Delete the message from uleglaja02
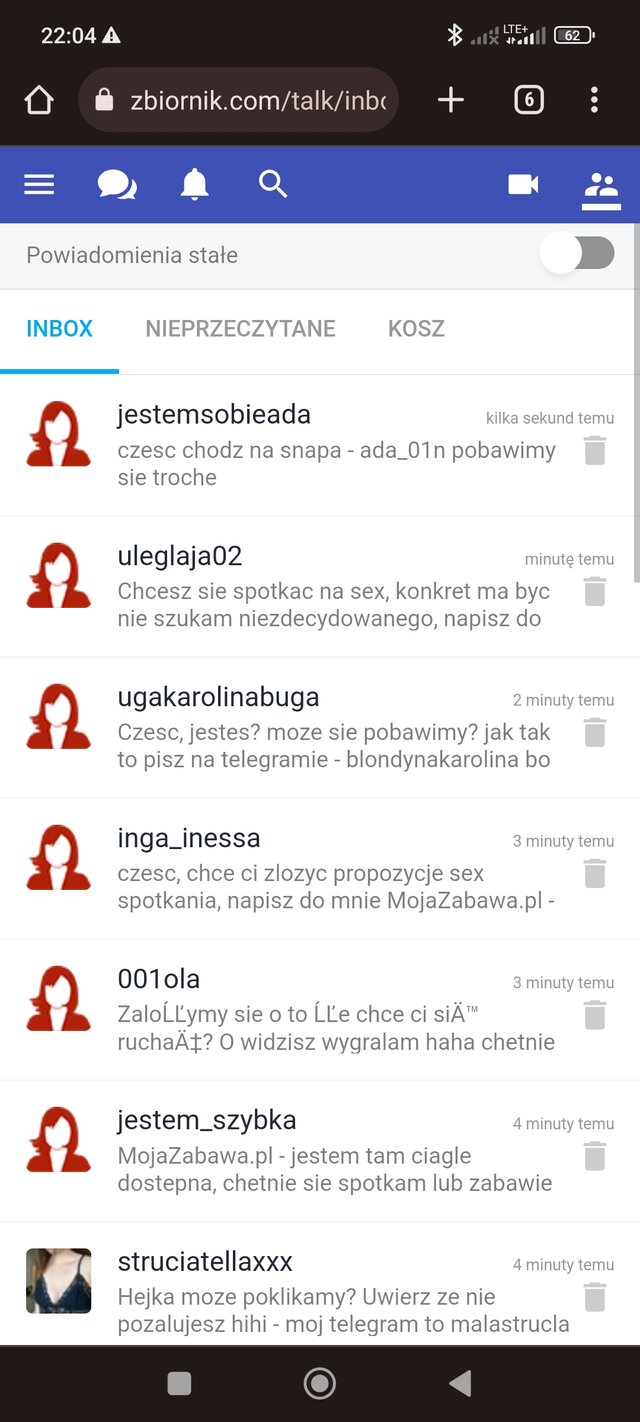Viewport: 640px width, 1422px height. pyautogui.click(x=595, y=592)
